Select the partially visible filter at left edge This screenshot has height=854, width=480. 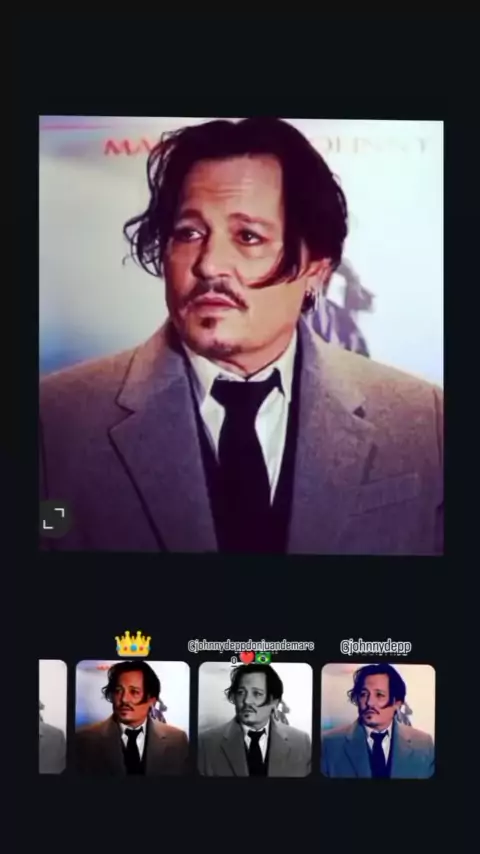(x=53, y=716)
